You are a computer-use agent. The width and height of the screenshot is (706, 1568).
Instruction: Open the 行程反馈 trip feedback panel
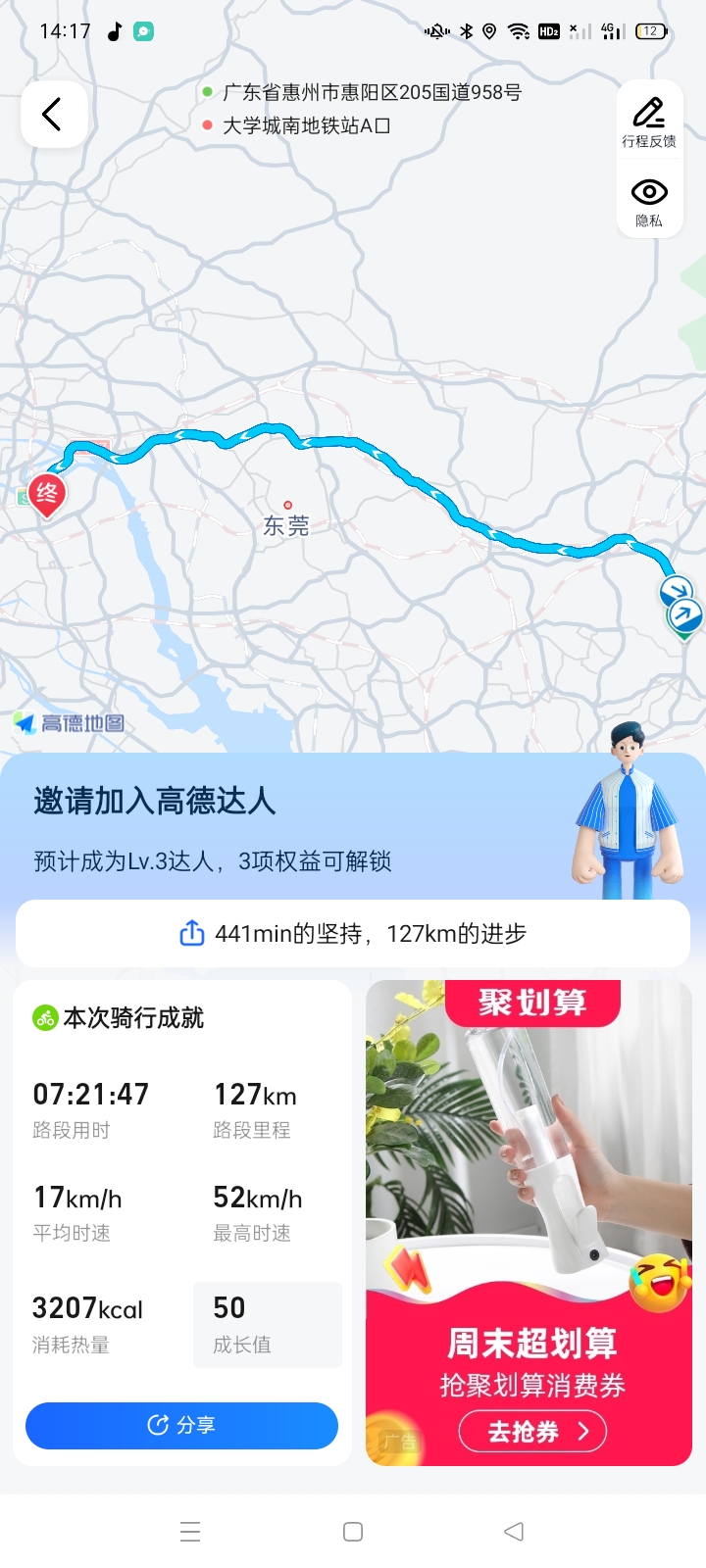pyautogui.click(x=649, y=113)
